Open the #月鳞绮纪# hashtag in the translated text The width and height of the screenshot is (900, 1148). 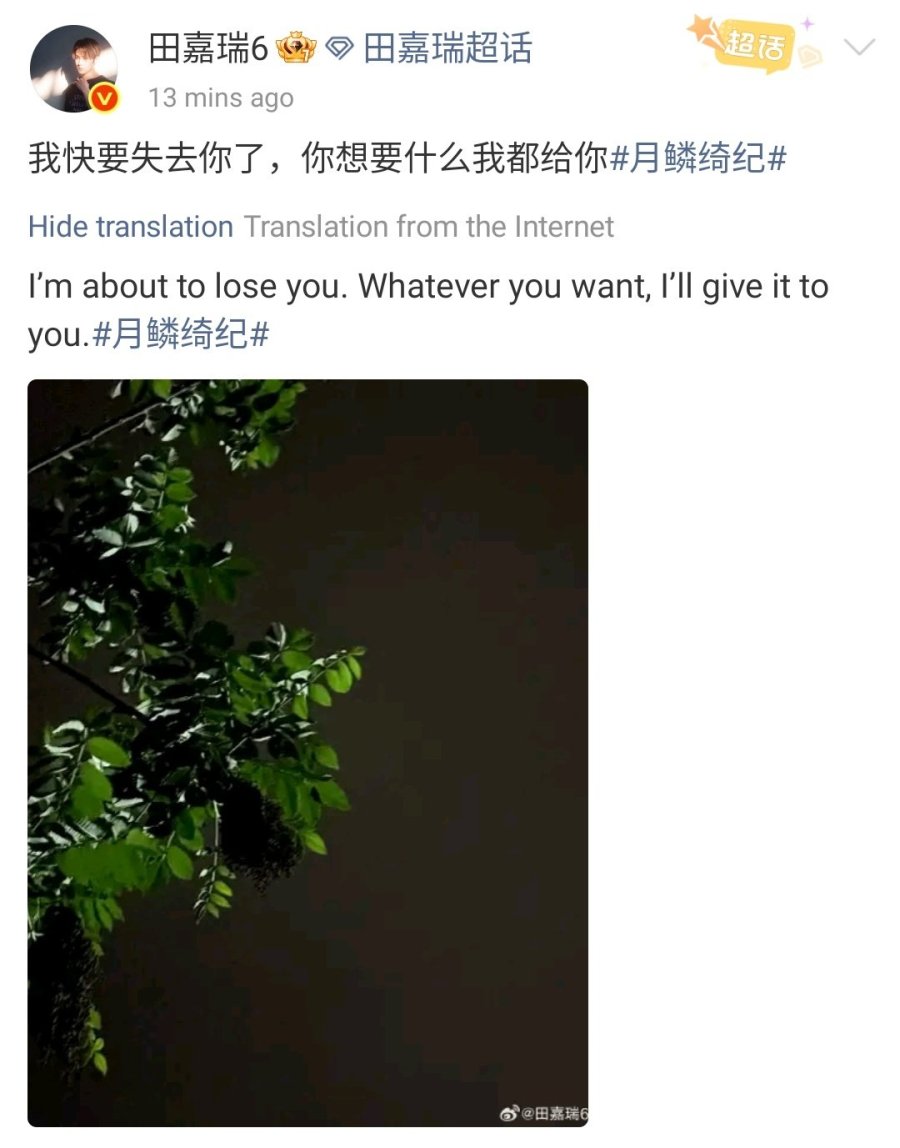click(x=180, y=334)
